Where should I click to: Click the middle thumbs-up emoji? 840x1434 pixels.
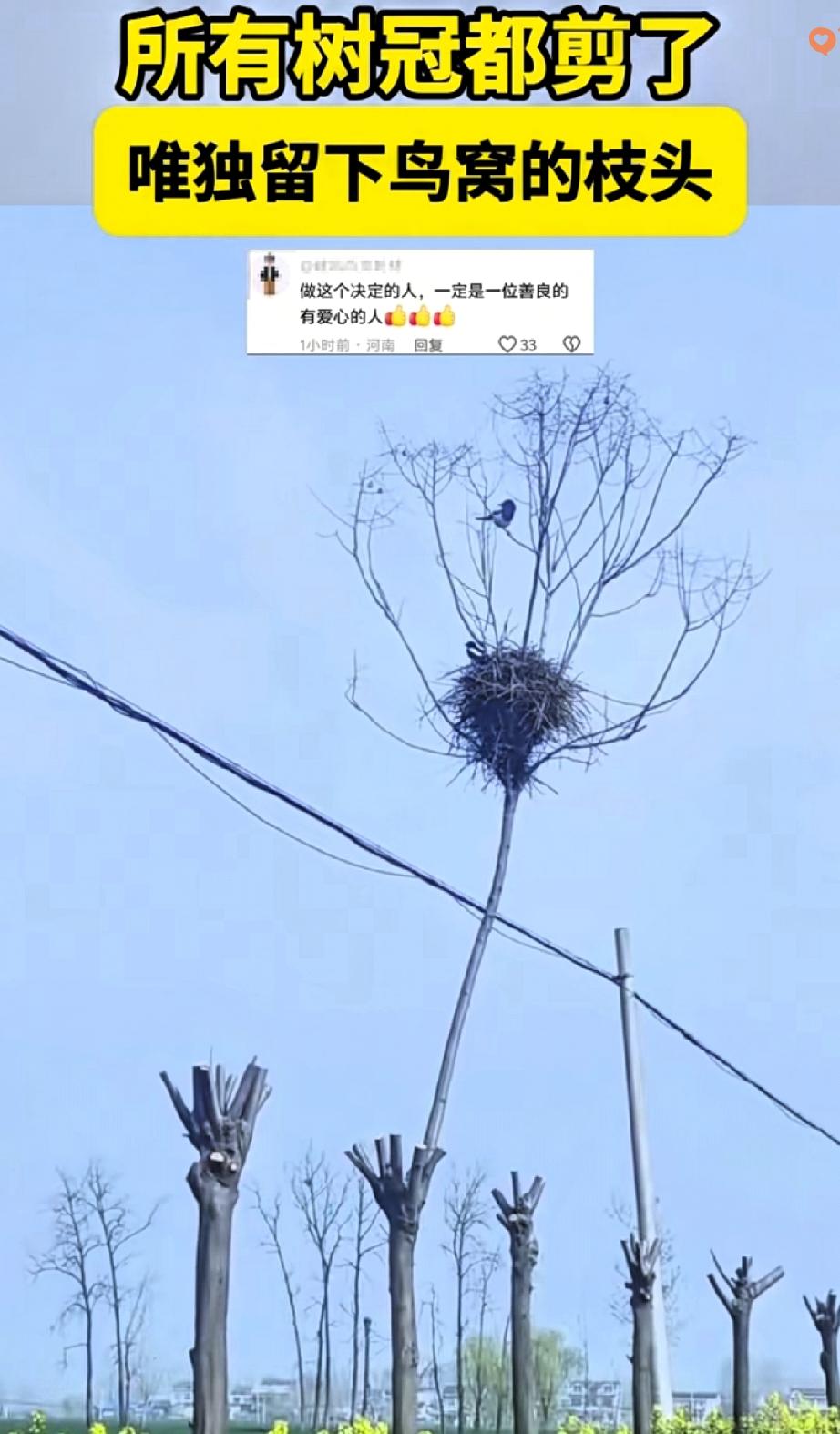[x=421, y=316]
